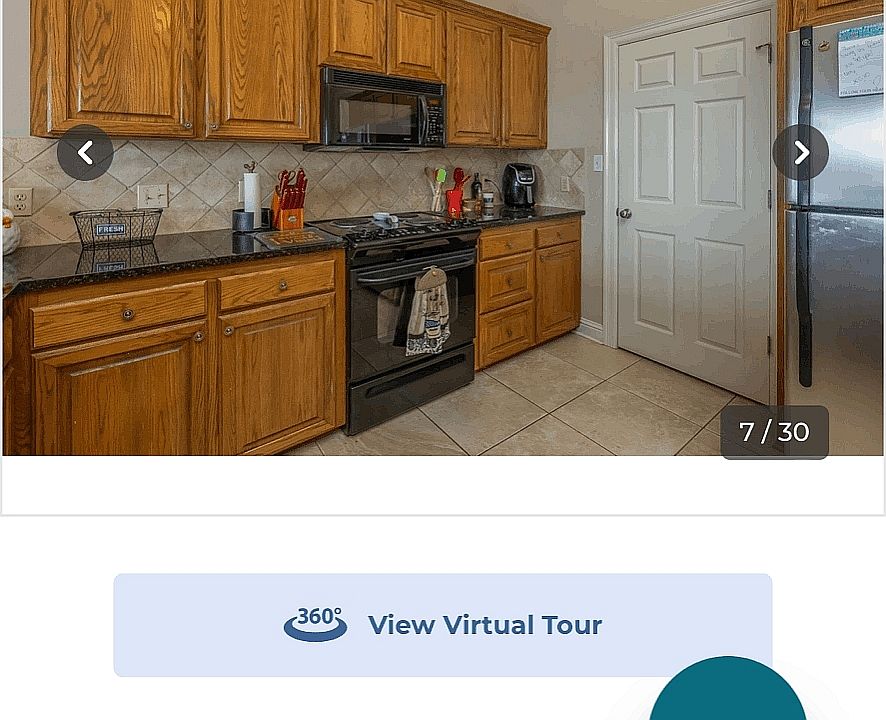Advance to the next listing photo
The width and height of the screenshot is (886, 720).
pos(800,152)
